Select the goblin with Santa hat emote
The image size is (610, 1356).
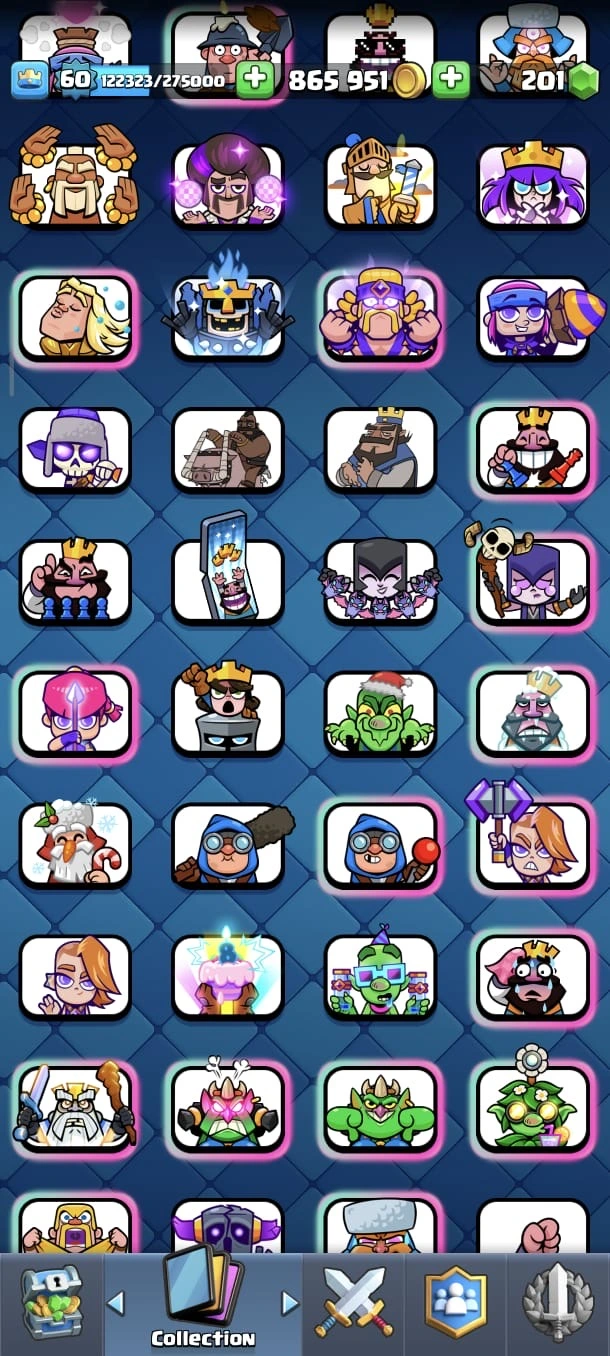pos(381,712)
